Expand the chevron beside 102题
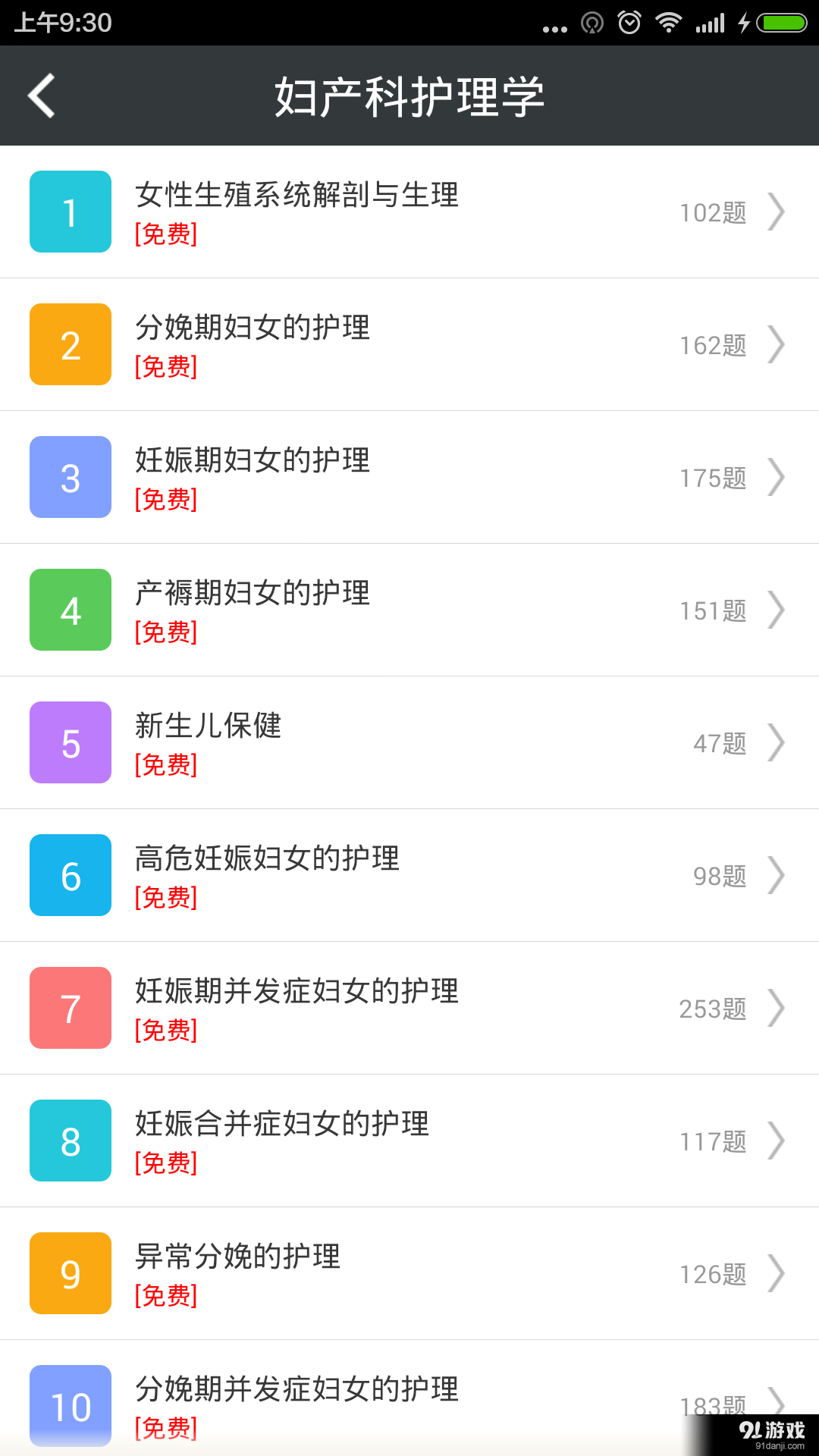This screenshot has width=819, height=1456. point(778,212)
